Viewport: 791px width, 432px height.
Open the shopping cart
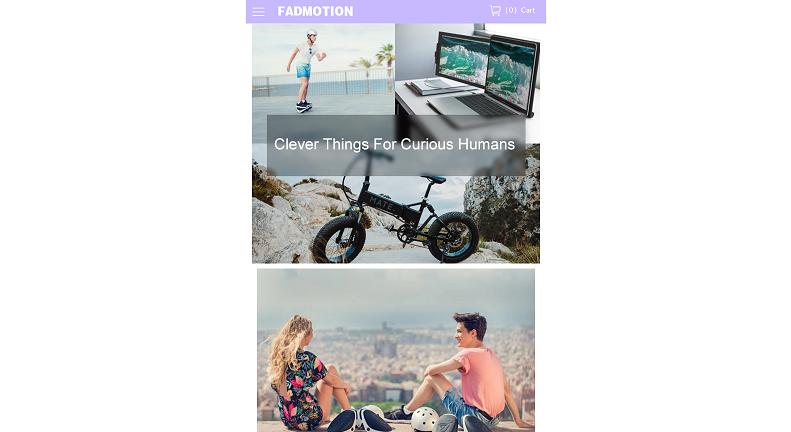512,11
